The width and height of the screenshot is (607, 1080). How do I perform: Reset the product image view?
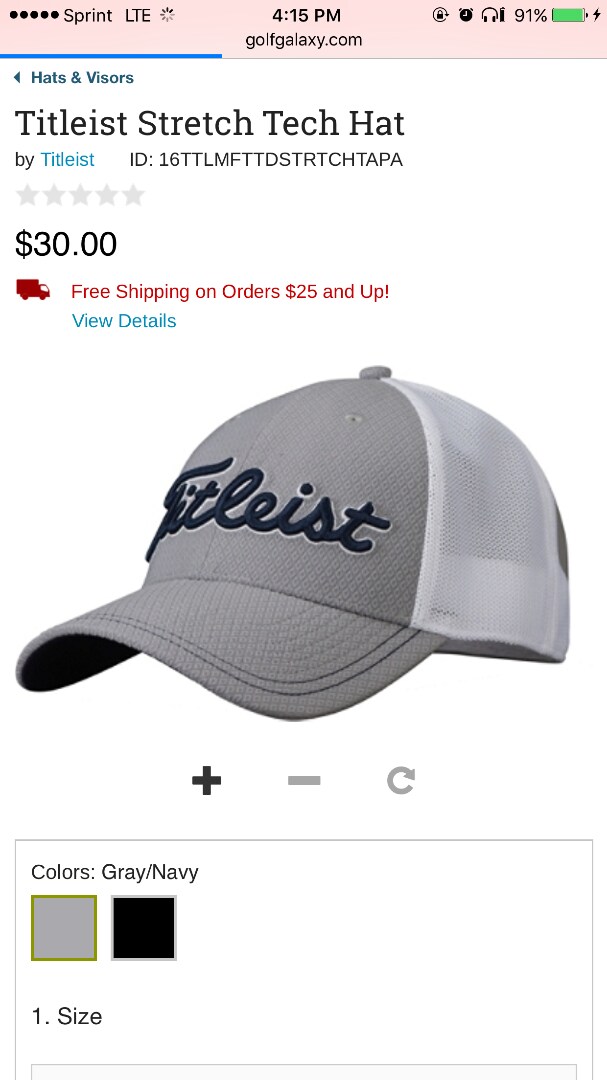tap(401, 780)
